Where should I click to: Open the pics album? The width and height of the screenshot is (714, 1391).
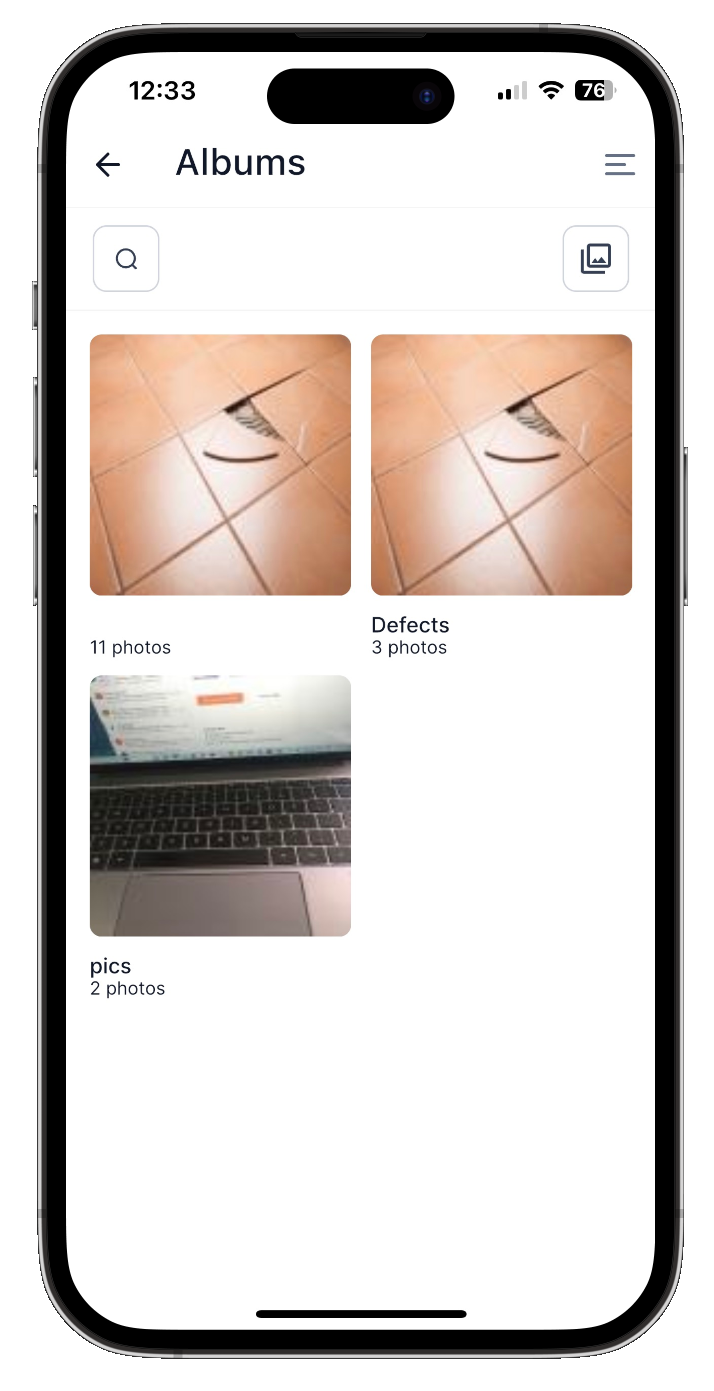tap(220, 806)
